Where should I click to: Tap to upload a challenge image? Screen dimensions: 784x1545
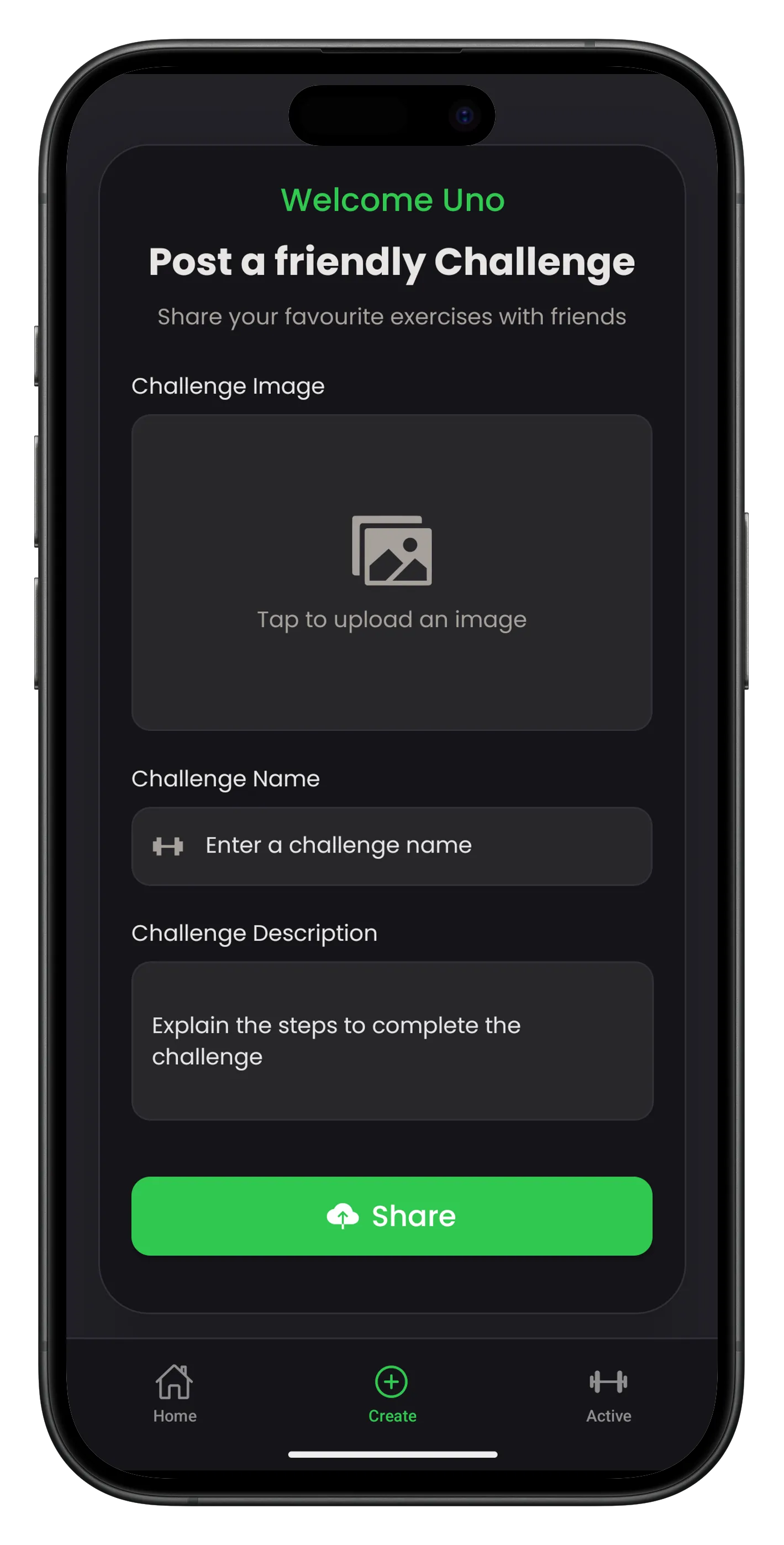pos(392,572)
